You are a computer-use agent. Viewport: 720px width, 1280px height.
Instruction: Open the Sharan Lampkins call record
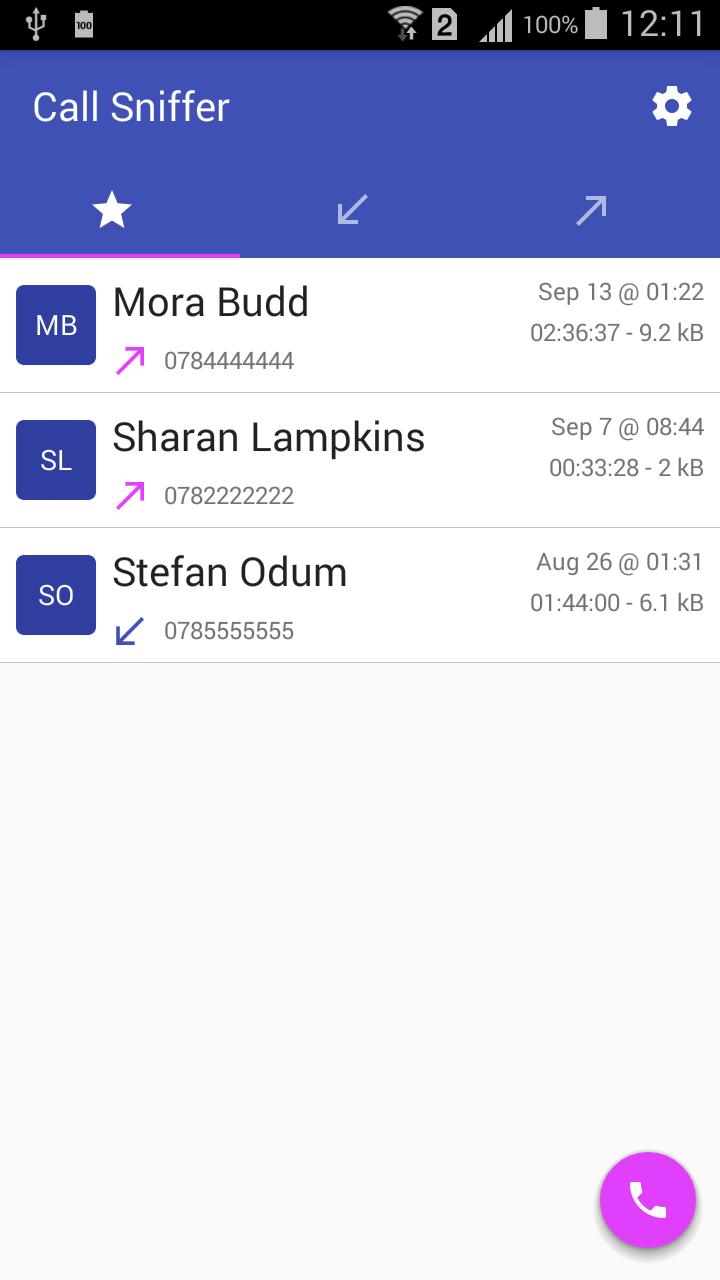point(360,461)
